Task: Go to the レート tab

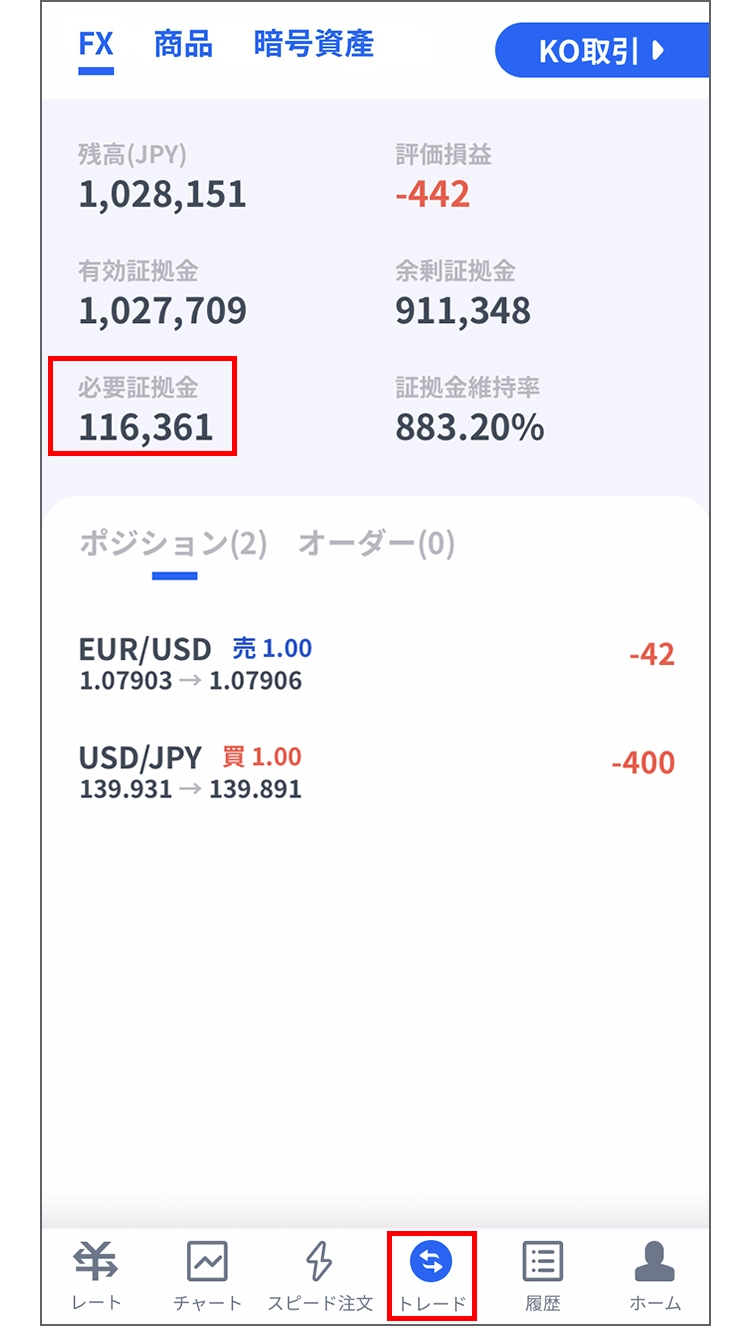Action: (96, 1274)
